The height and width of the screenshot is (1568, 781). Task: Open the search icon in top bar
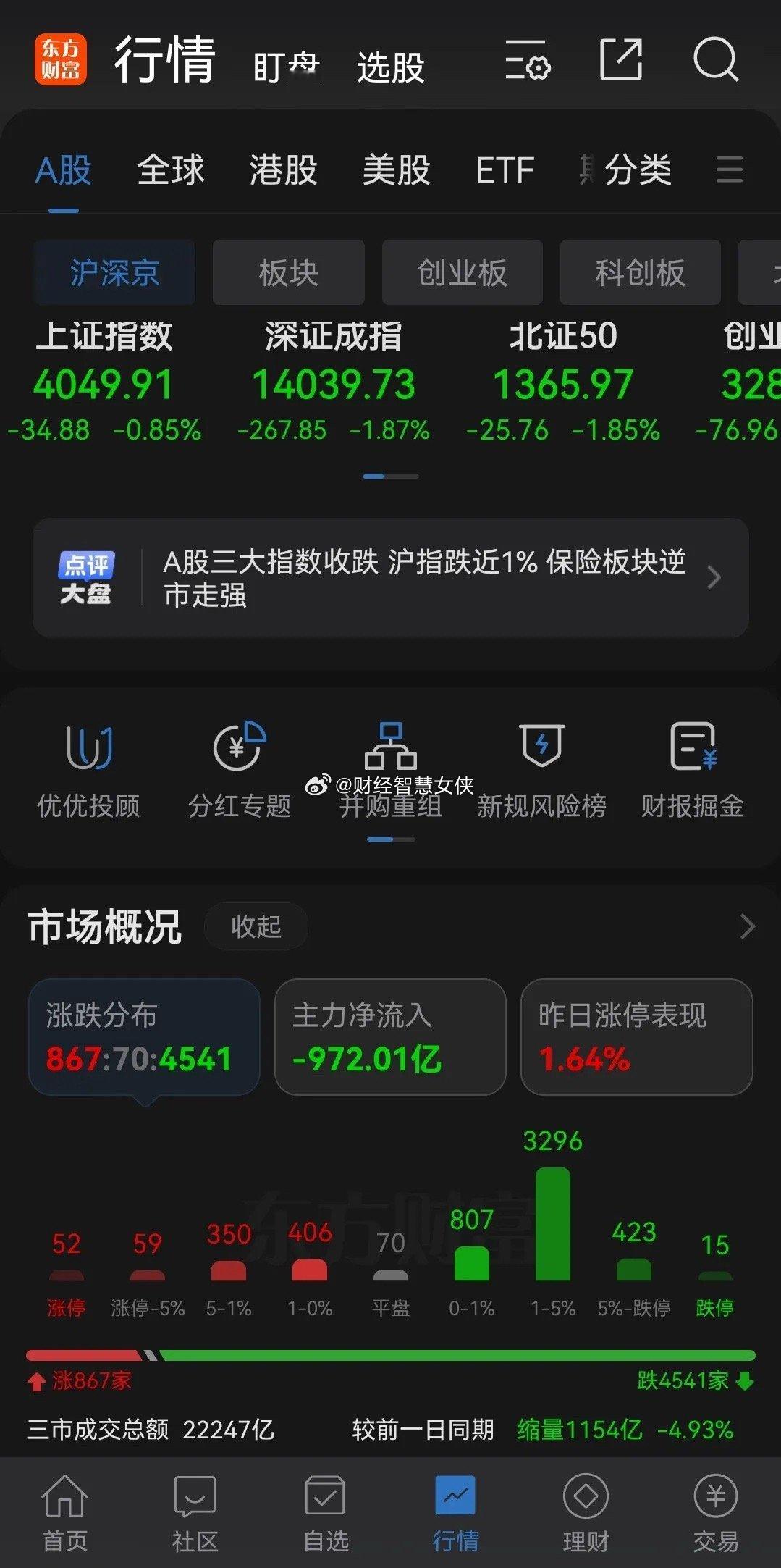pos(715,62)
